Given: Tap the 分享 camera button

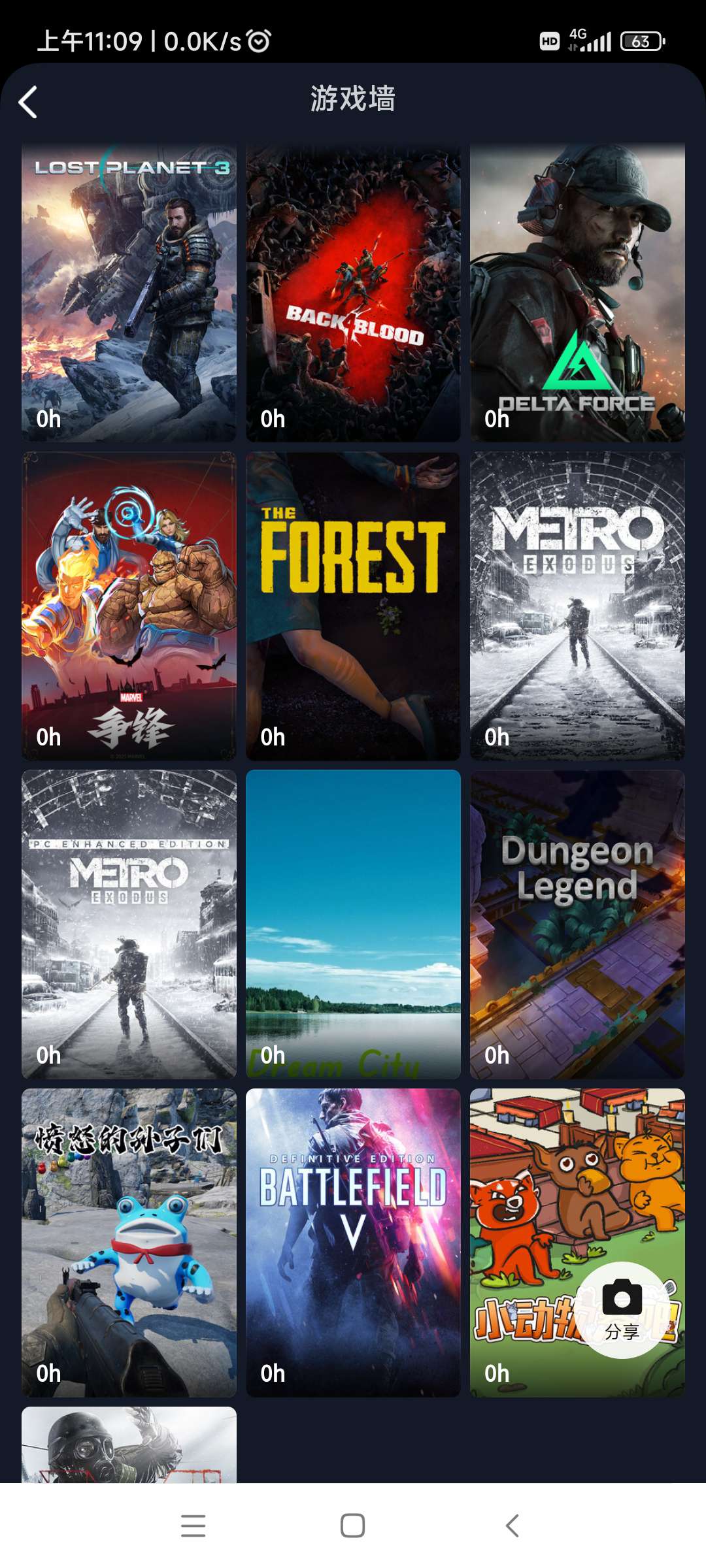Looking at the screenshot, I should click(x=622, y=1310).
